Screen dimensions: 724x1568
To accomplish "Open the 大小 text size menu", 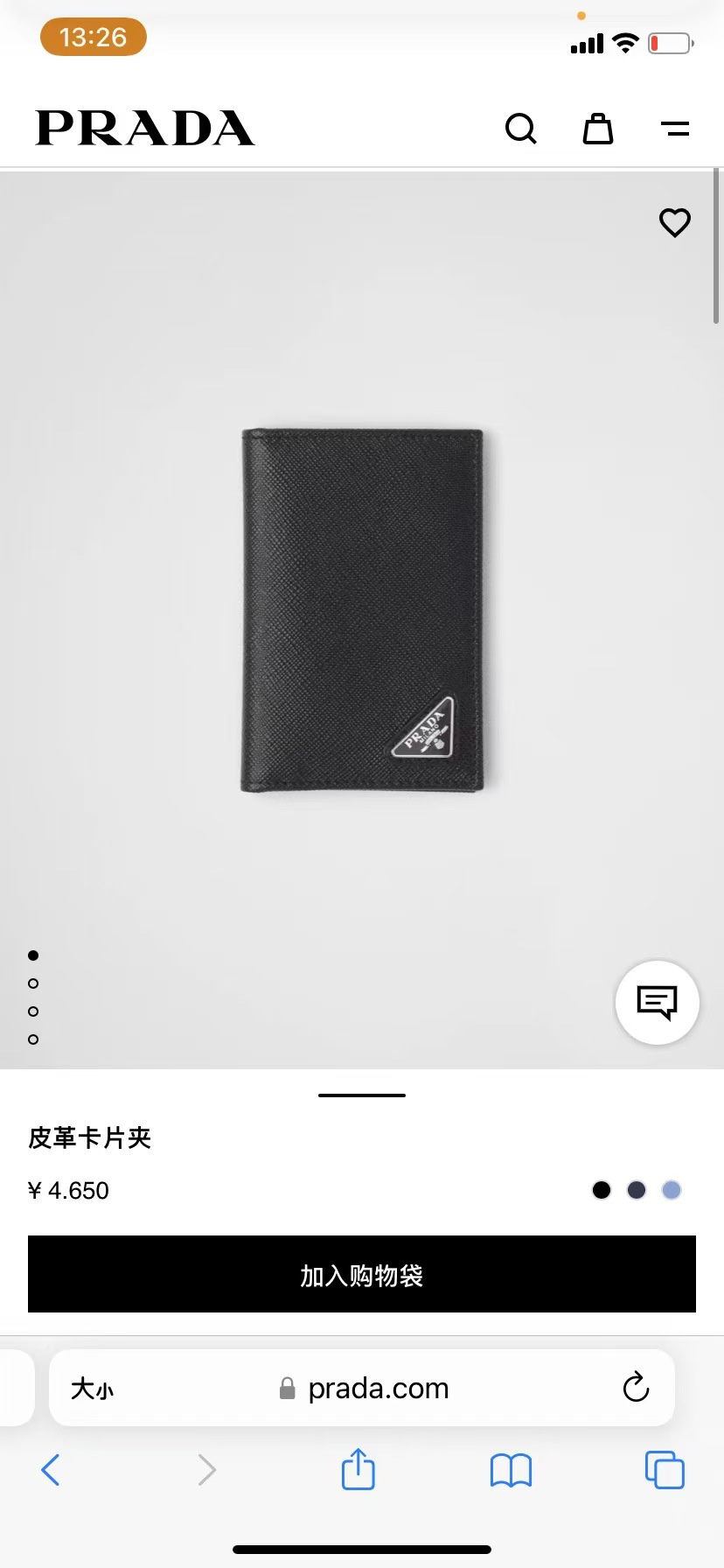I will tap(92, 1389).
